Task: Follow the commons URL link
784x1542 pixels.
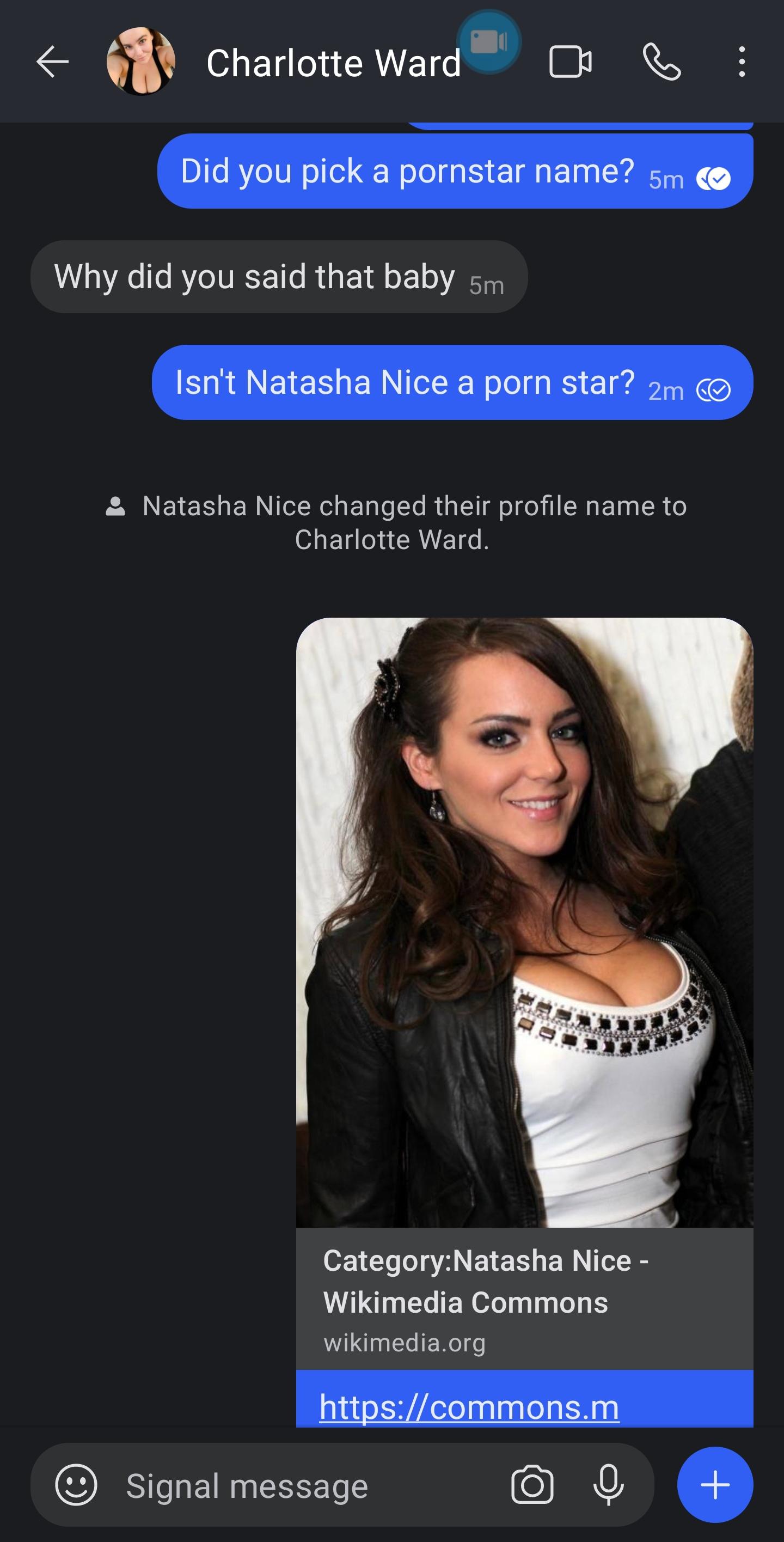Action: tap(469, 1406)
